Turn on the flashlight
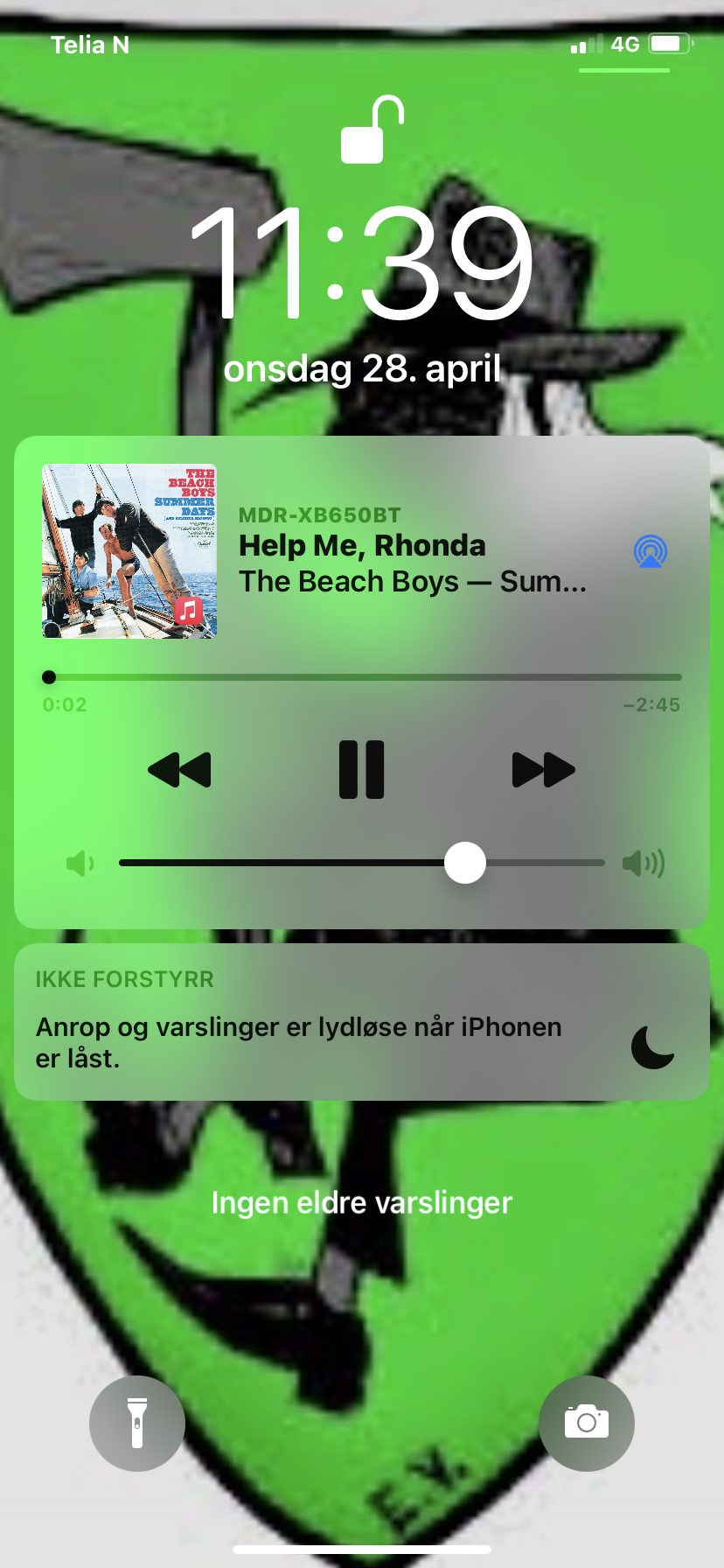The image size is (724, 1568). point(137,1424)
